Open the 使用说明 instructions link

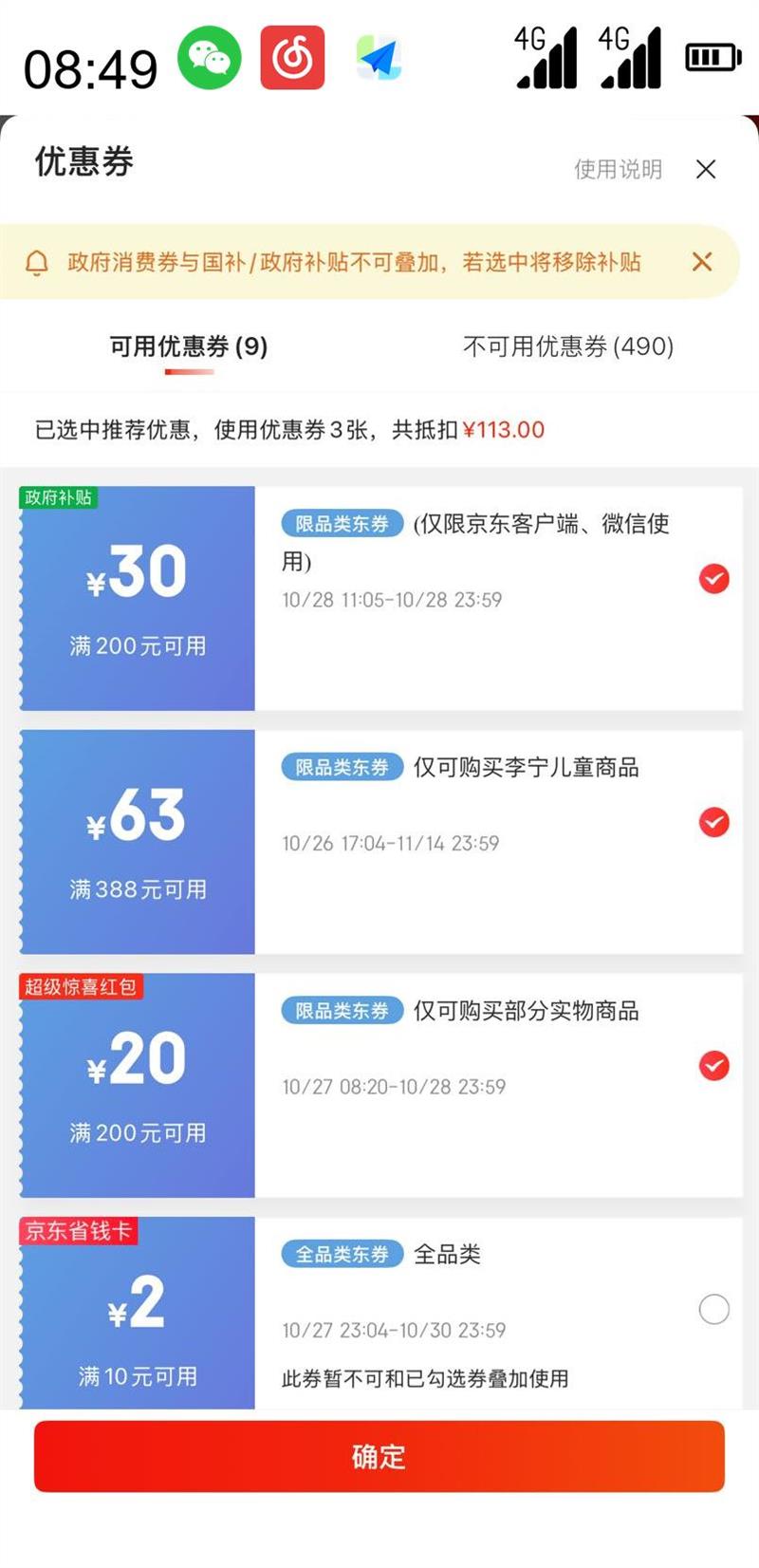(x=617, y=170)
